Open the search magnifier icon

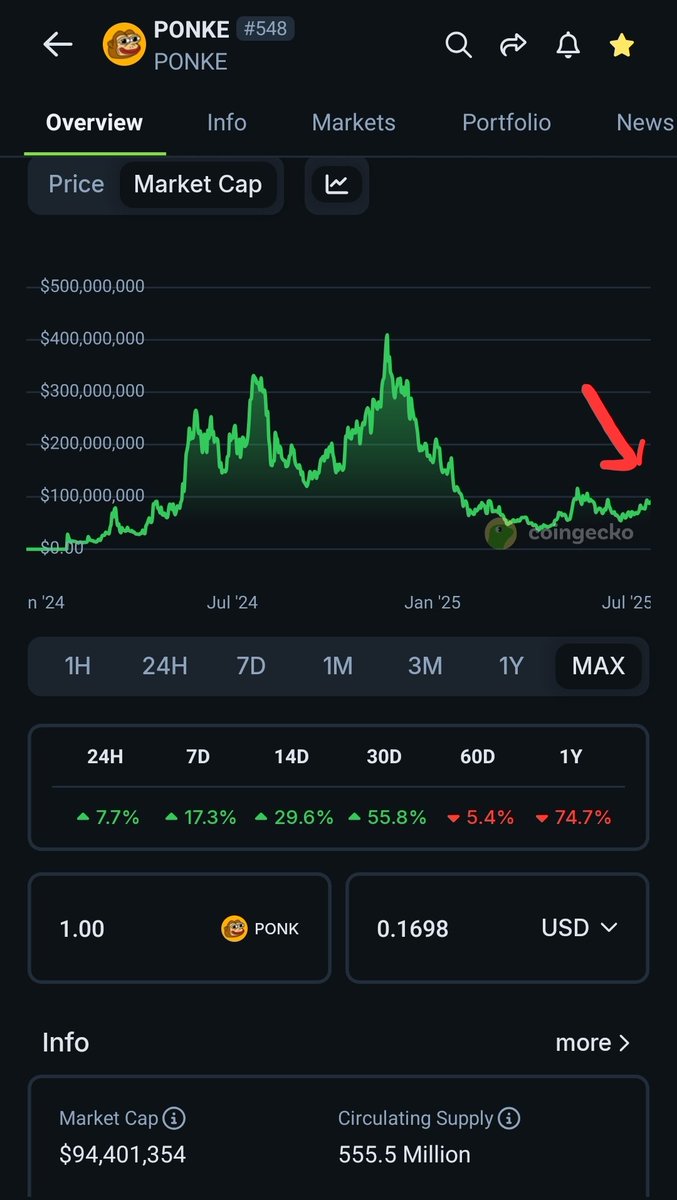pos(458,45)
